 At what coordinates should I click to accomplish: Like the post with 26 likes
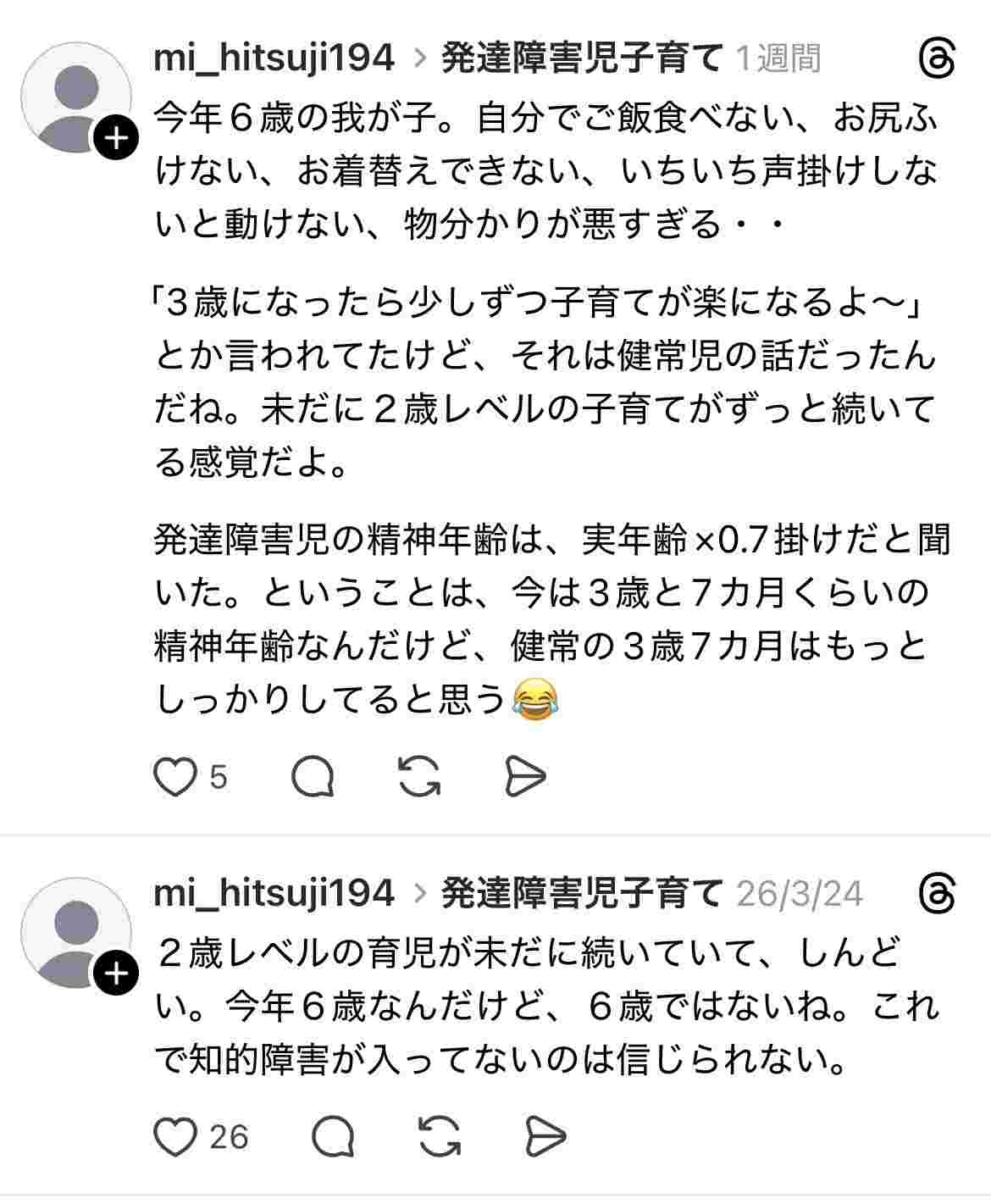pos(175,1137)
